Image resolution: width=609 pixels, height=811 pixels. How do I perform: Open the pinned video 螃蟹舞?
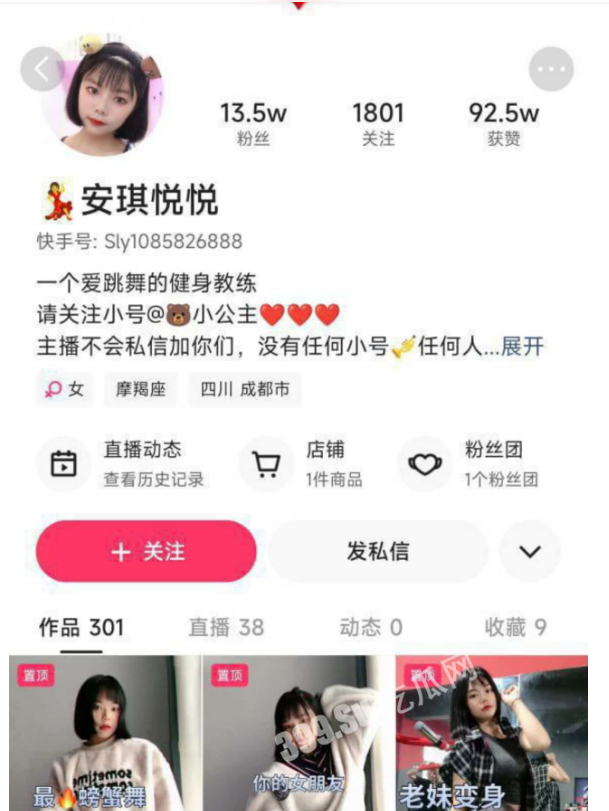pos(103,735)
